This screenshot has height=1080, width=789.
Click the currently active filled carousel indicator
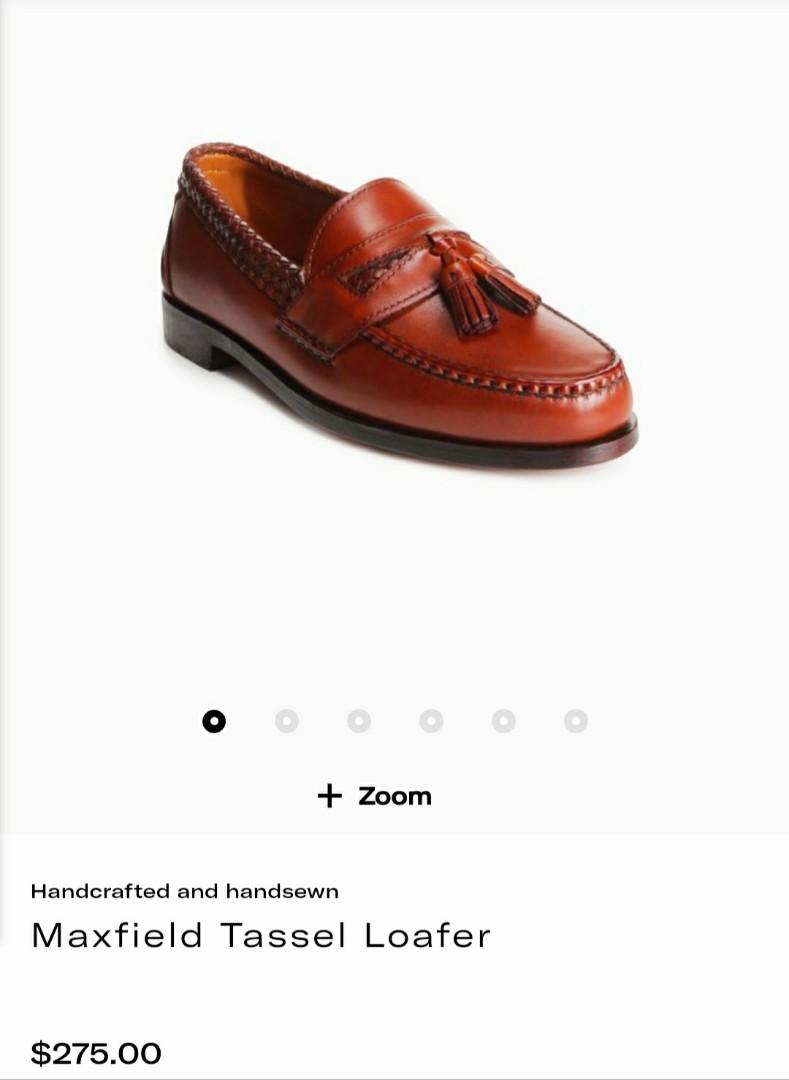213,719
